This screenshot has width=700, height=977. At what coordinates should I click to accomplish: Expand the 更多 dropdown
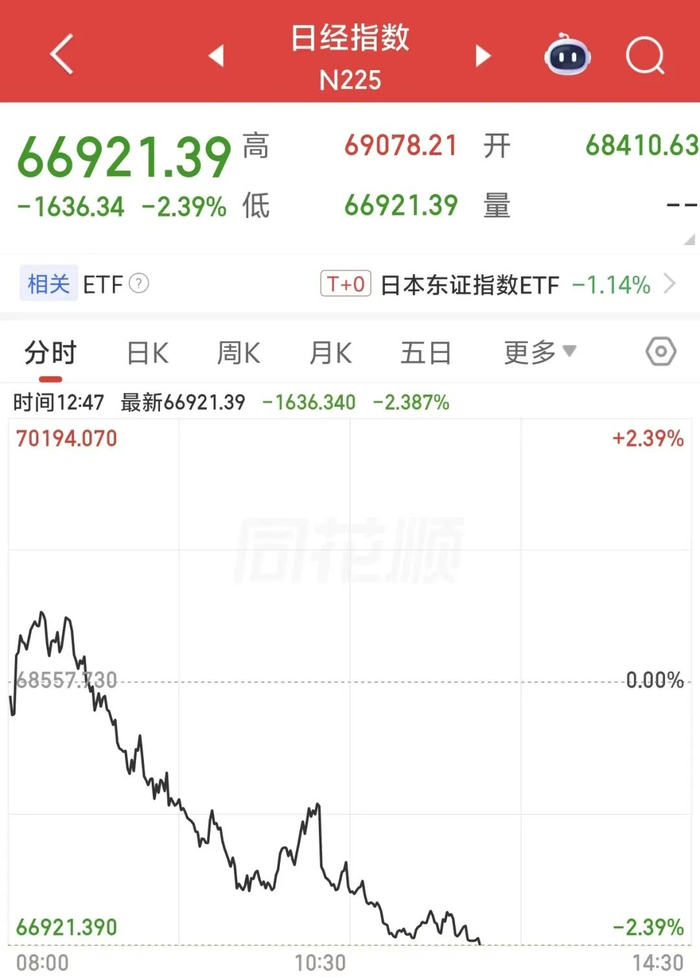540,353
